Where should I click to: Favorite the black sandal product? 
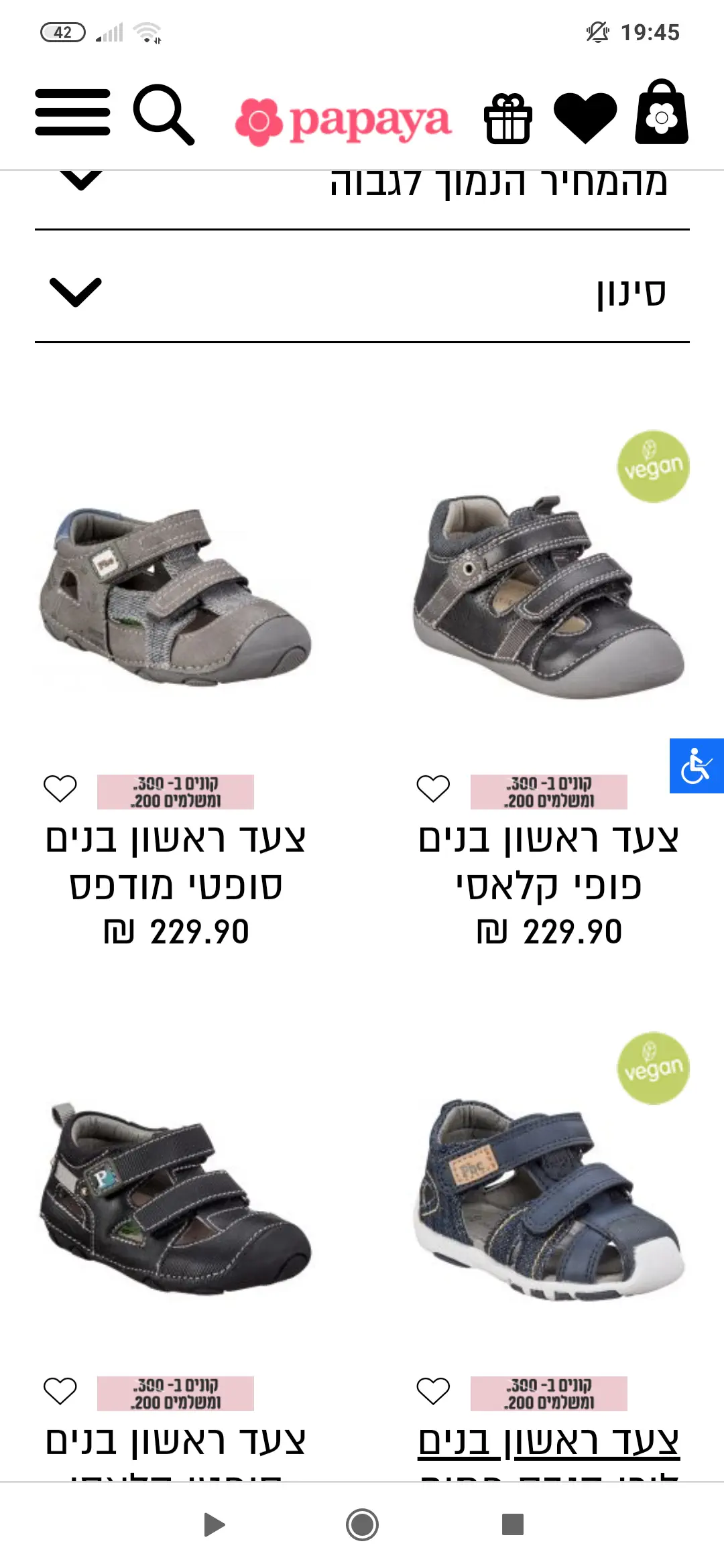(x=60, y=1391)
